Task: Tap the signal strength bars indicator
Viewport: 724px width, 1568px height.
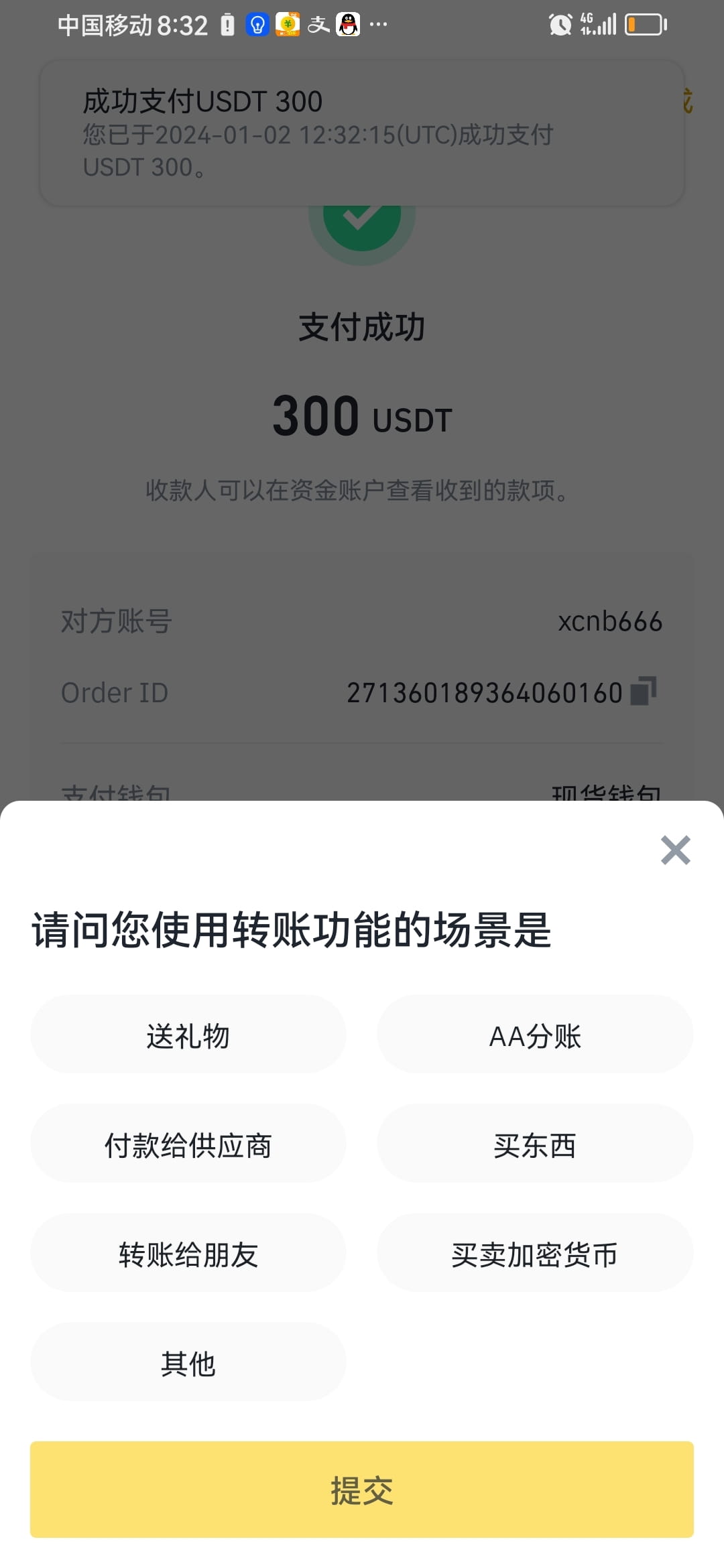Action: [604, 25]
